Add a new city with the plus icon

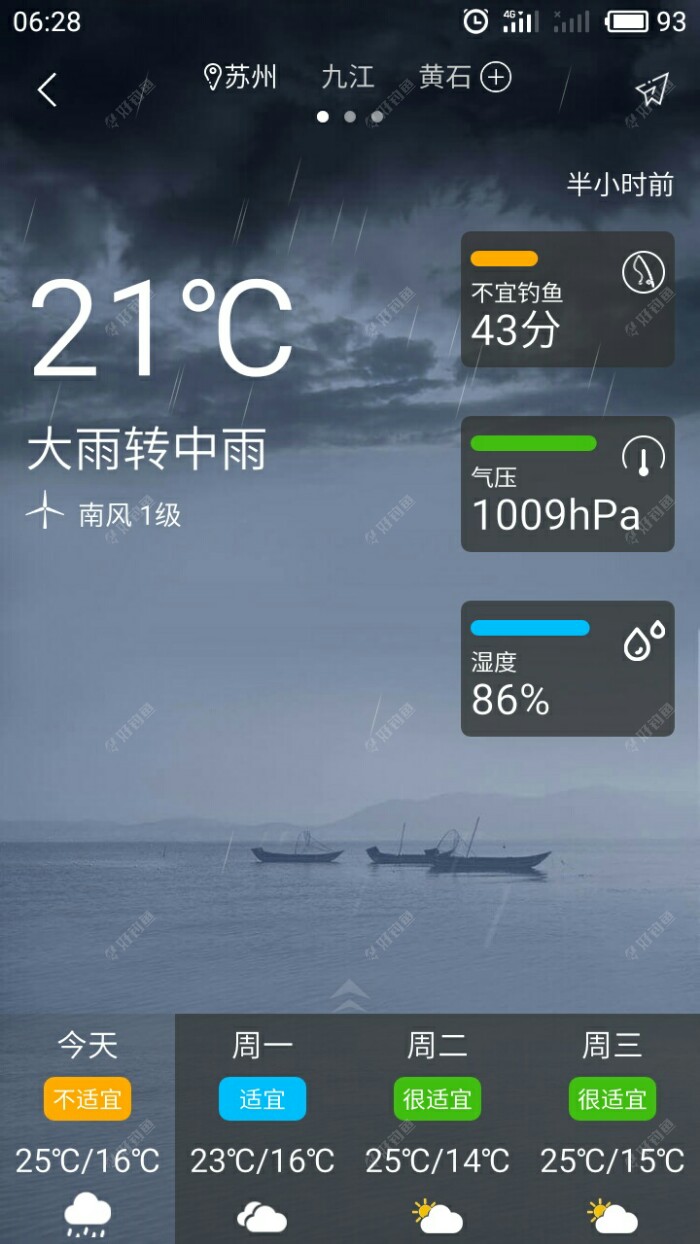(x=496, y=77)
